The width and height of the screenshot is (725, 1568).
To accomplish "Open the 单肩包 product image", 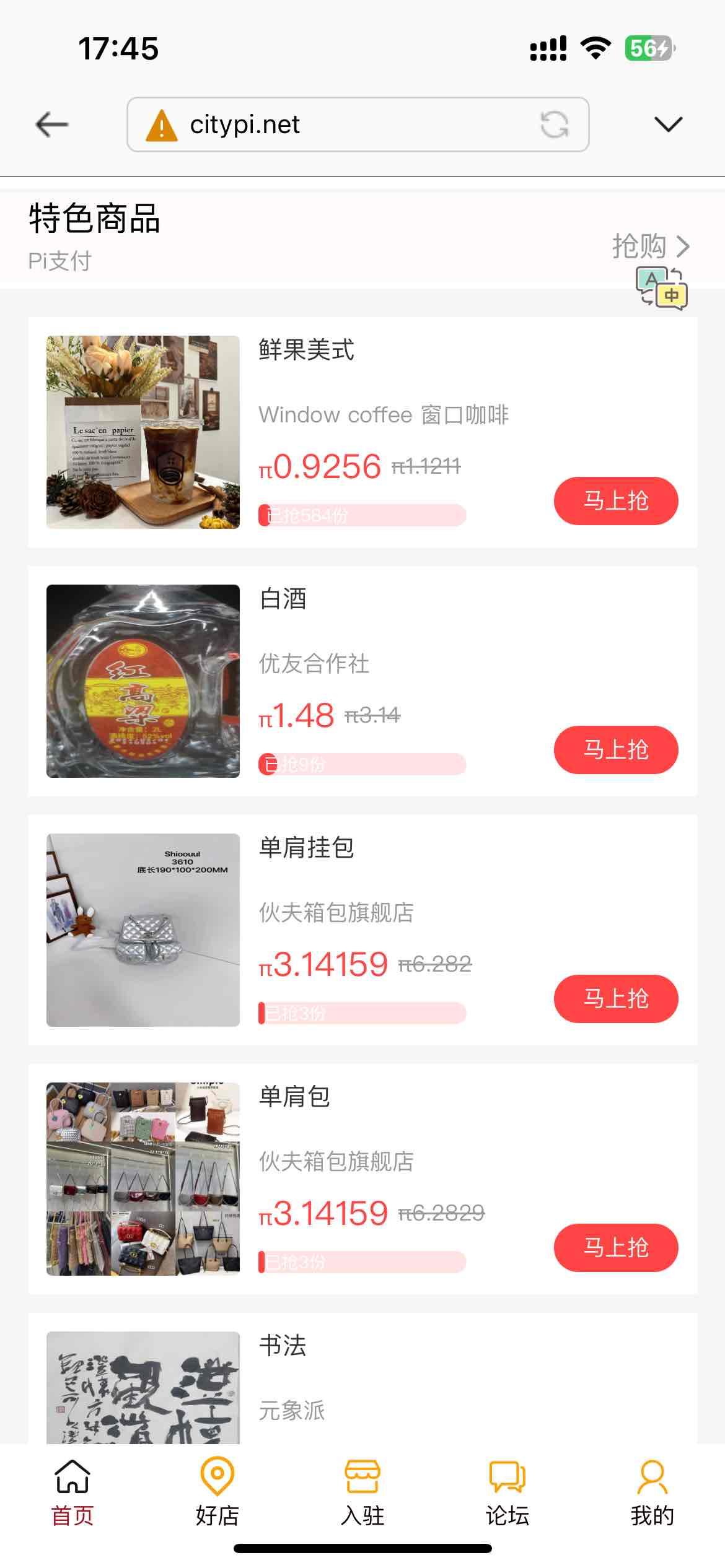I will 143,1179.
